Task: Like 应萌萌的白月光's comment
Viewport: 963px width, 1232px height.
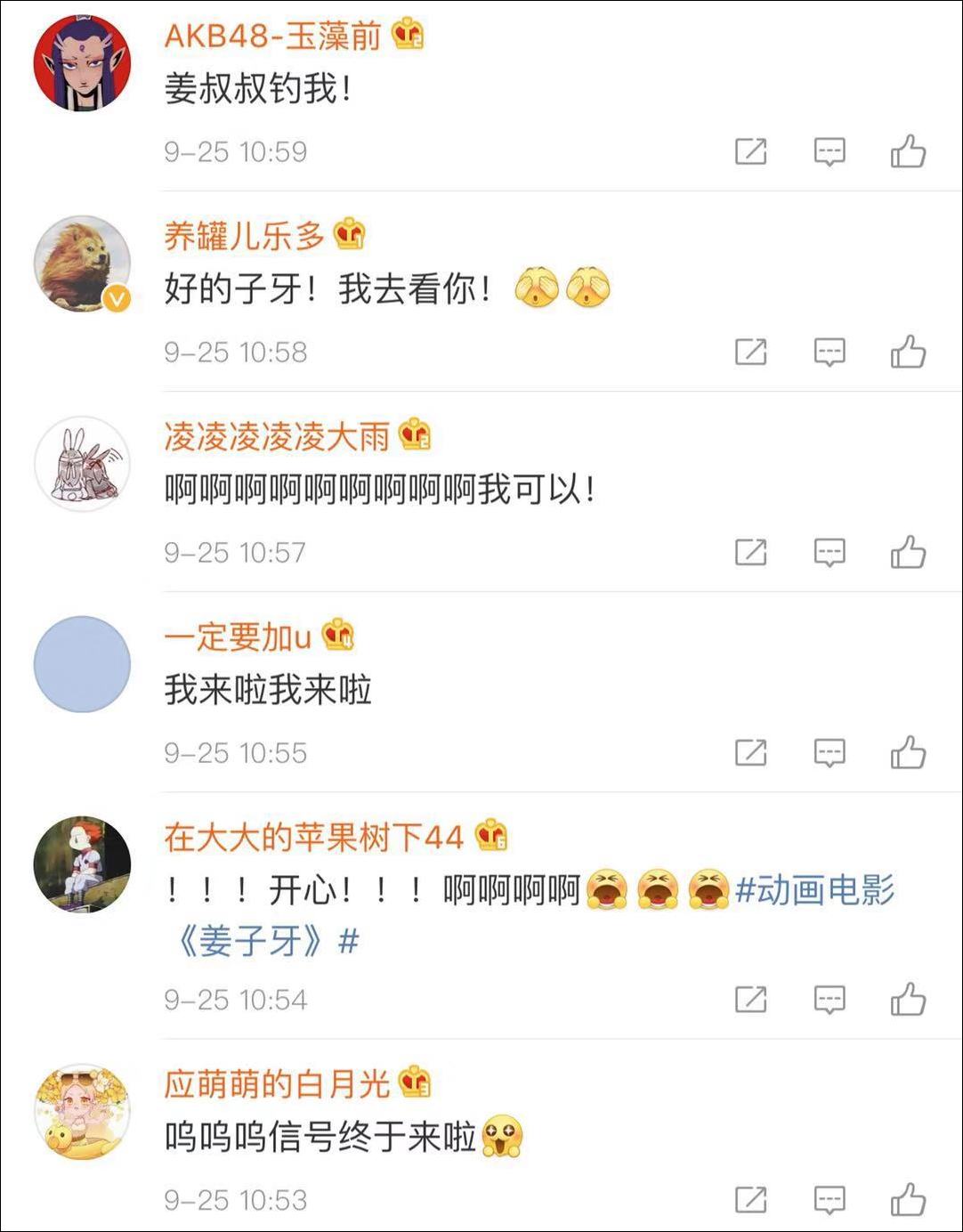Action: pos(908,1199)
